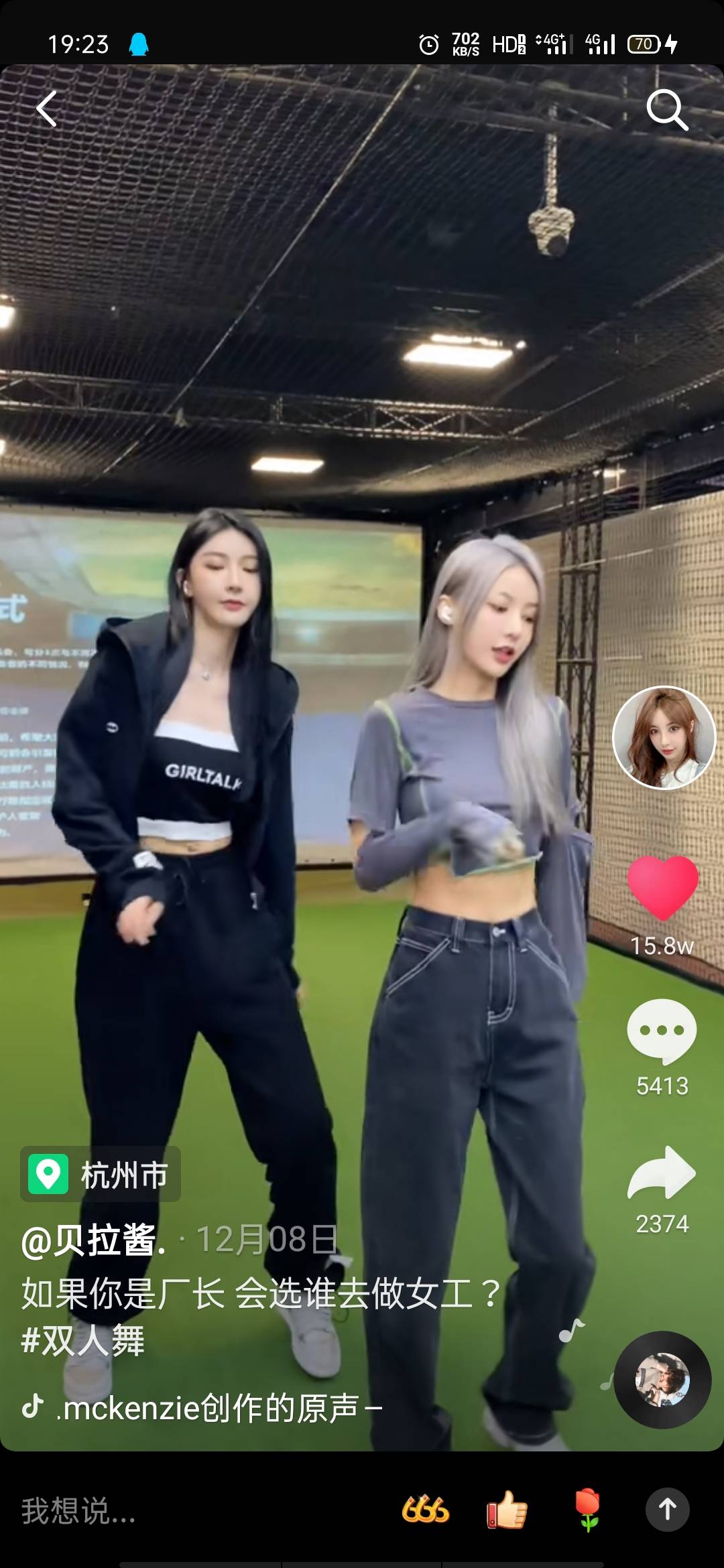Like the video with the heart icon
This screenshot has width=724, height=1568.
click(x=662, y=889)
